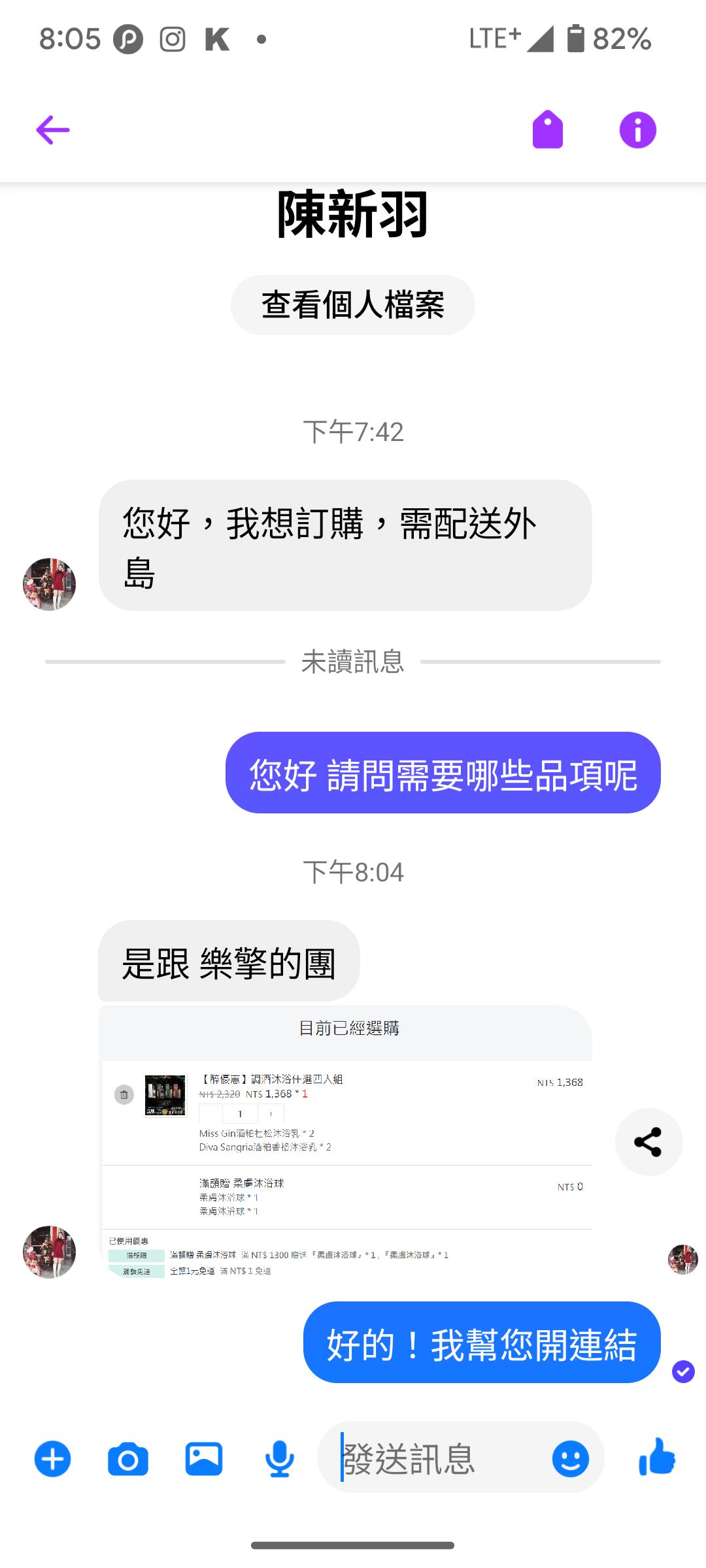
Task: Open photo gallery picker
Action: coord(204,1458)
